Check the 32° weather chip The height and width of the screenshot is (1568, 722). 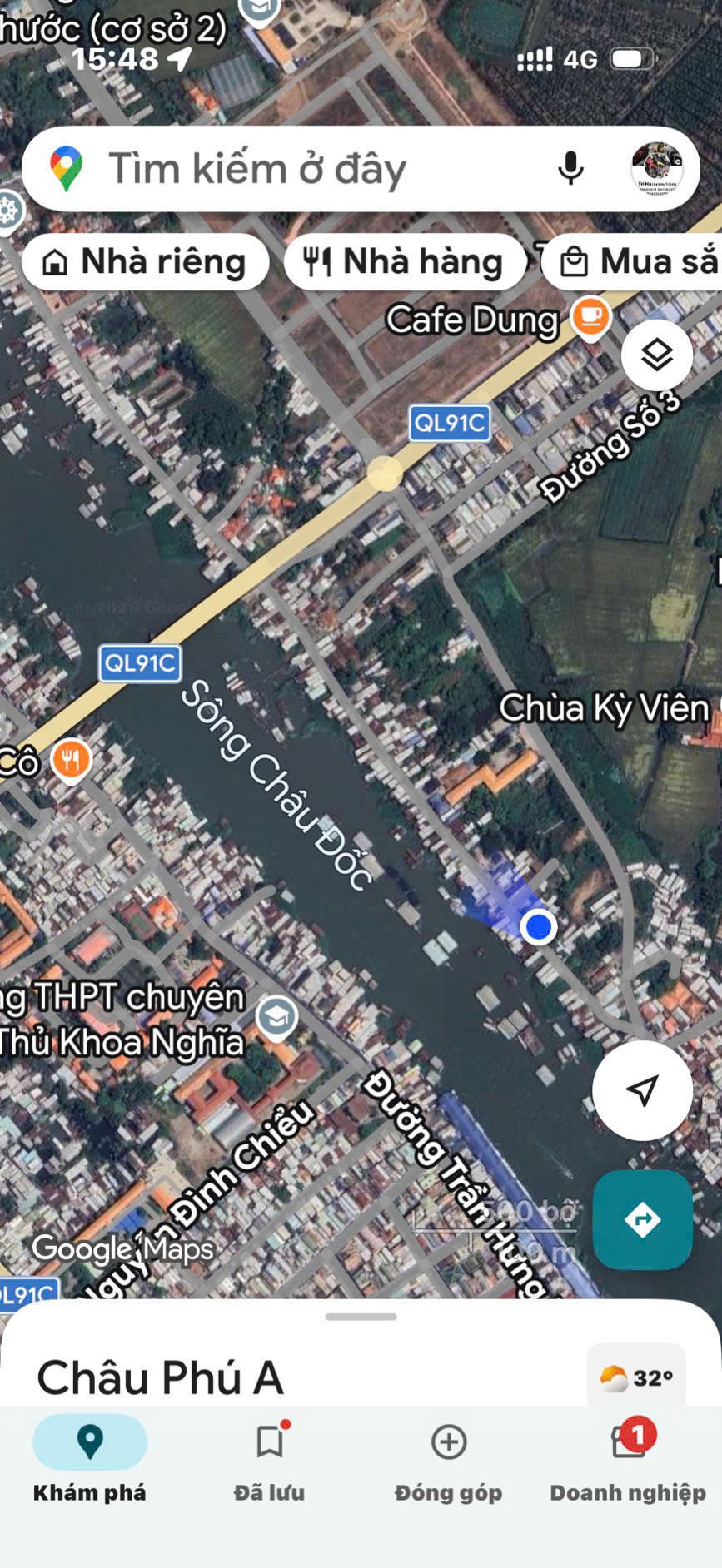636,1378
